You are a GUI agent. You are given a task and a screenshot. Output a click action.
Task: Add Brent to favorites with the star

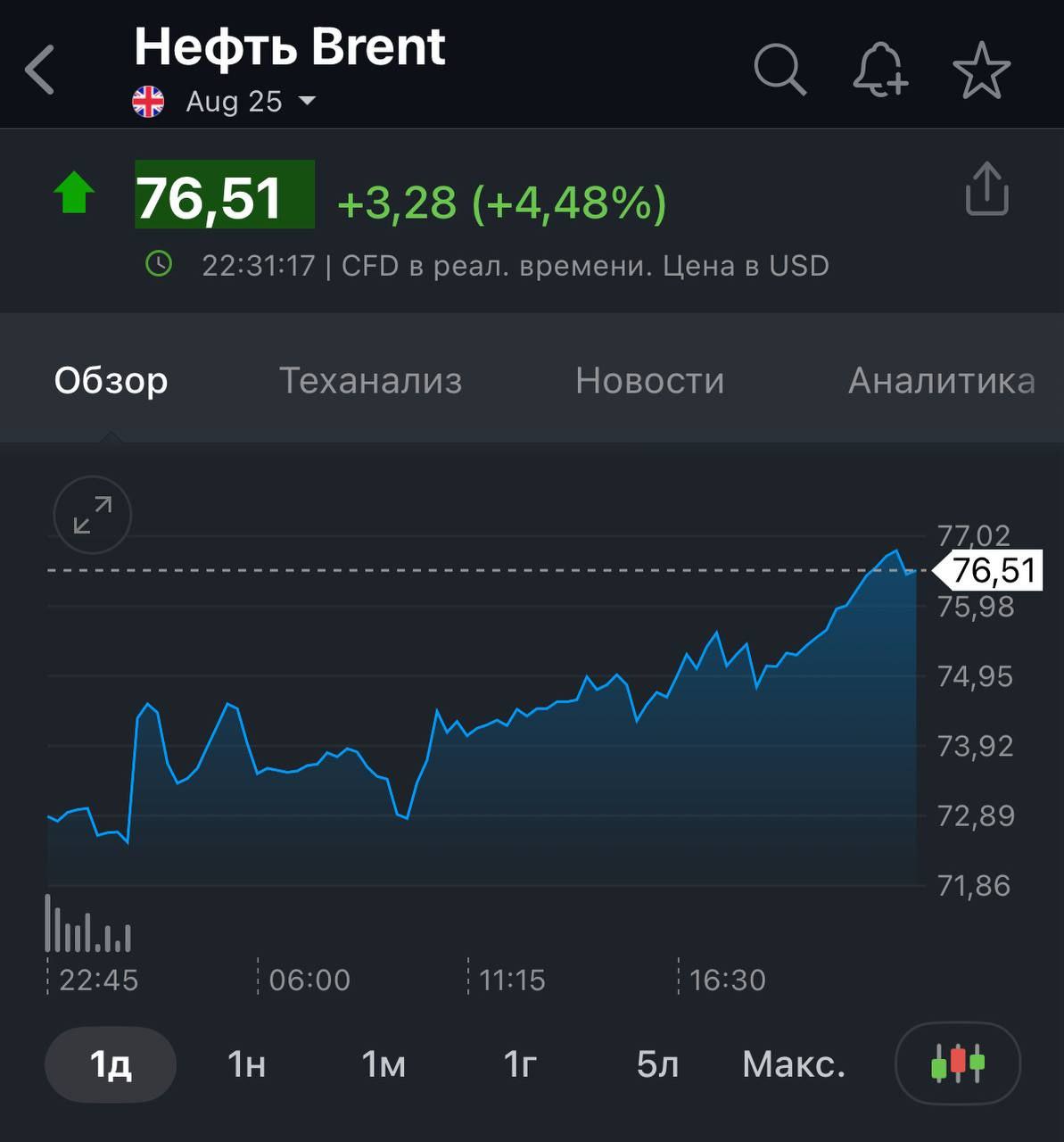click(x=981, y=70)
